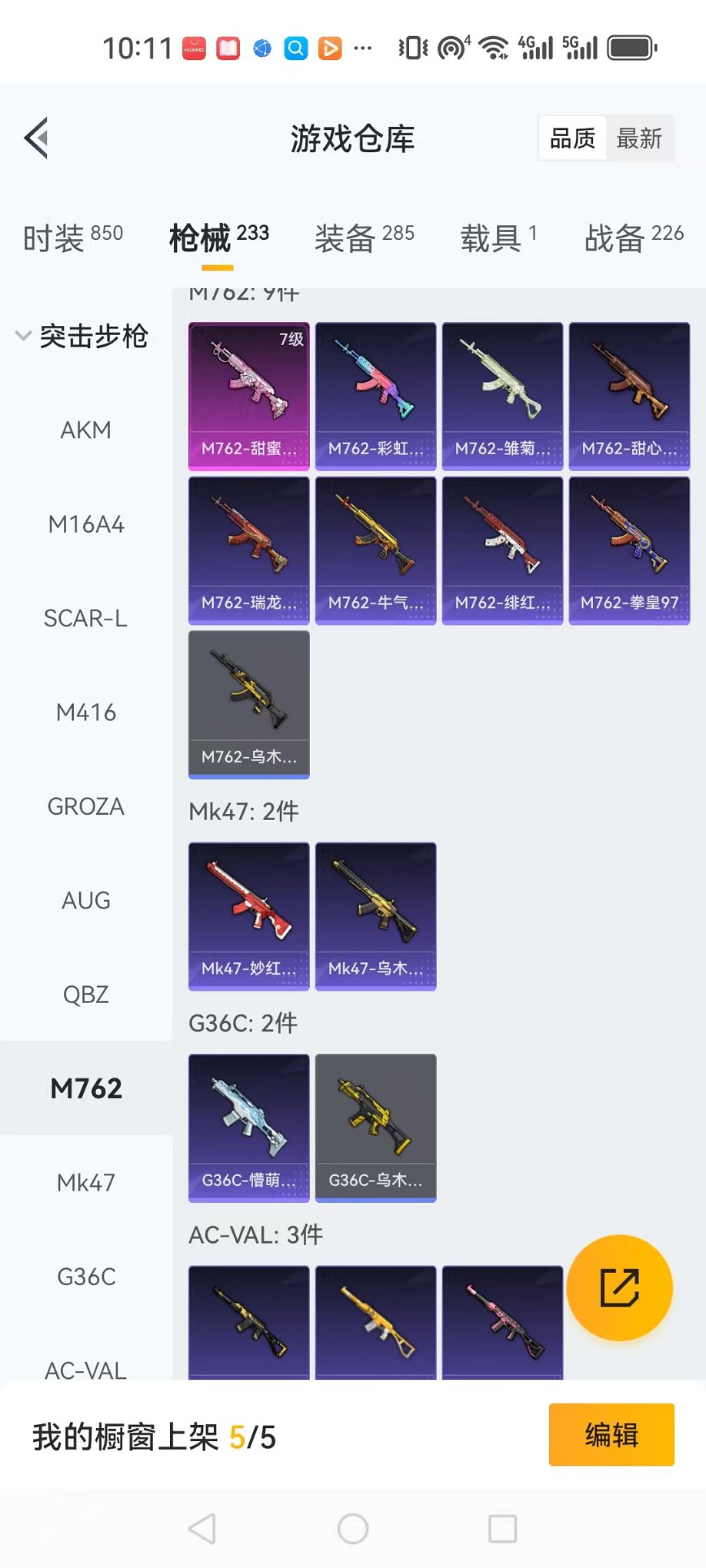The height and width of the screenshot is (1568, 706).
Task: Open the M762-拳皇97 skin
Action: pos(629,550)
